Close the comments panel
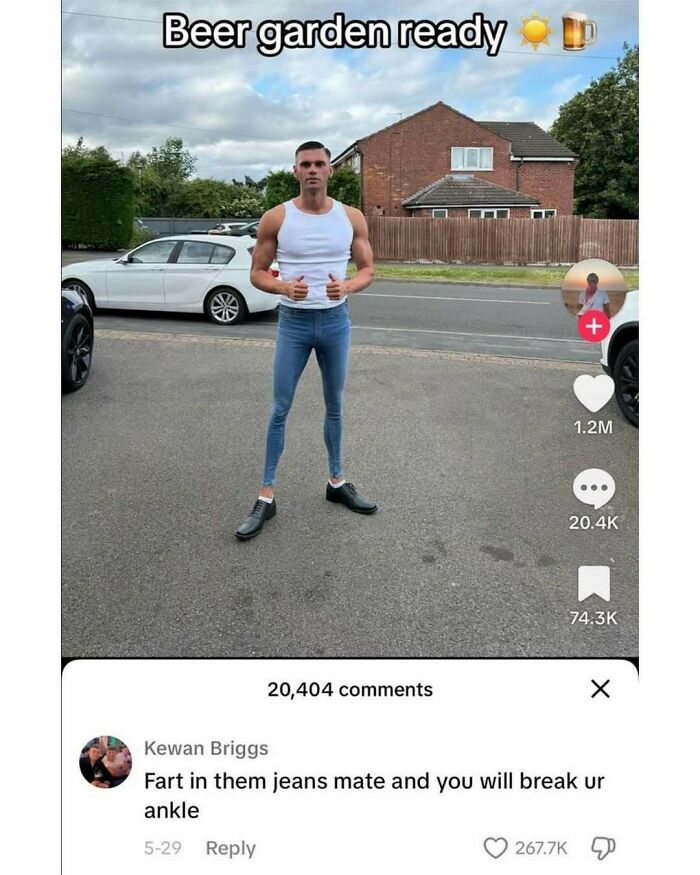Image resolution: width=700 pixels, height=875 pixels. point(600,689)
